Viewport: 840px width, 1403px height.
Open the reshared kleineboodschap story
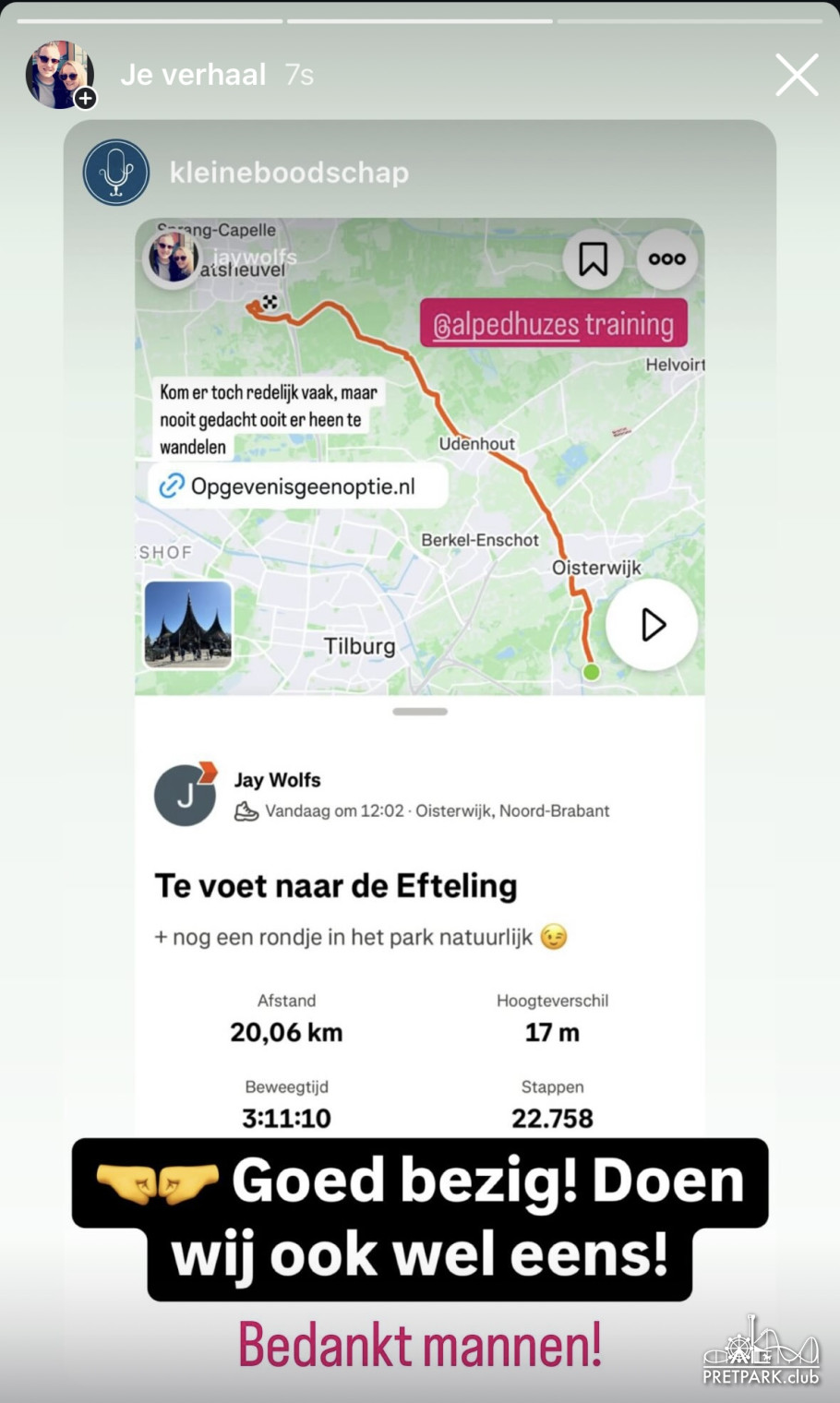pos(288,173)
